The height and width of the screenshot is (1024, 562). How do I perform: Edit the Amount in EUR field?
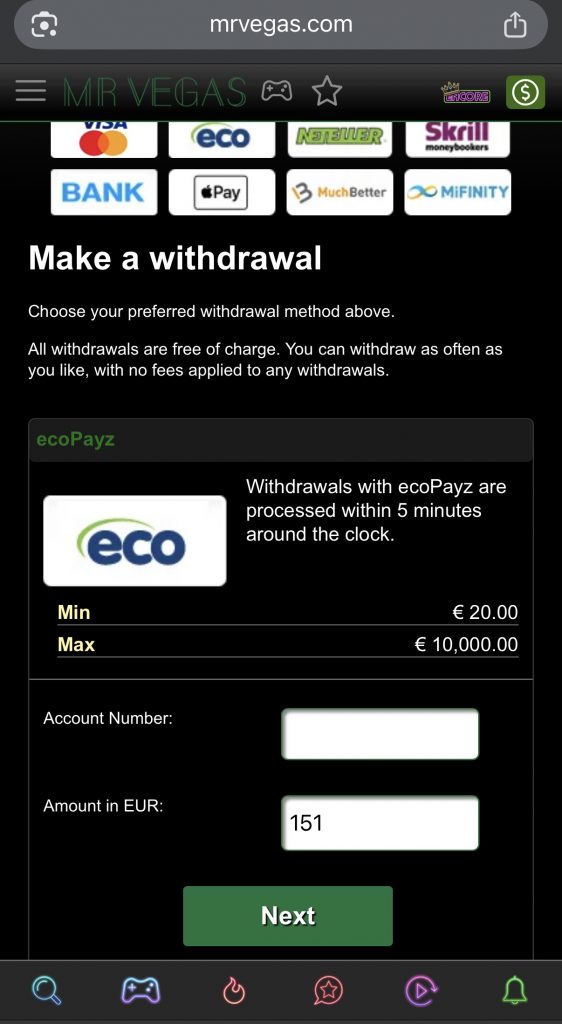point(380,823)
